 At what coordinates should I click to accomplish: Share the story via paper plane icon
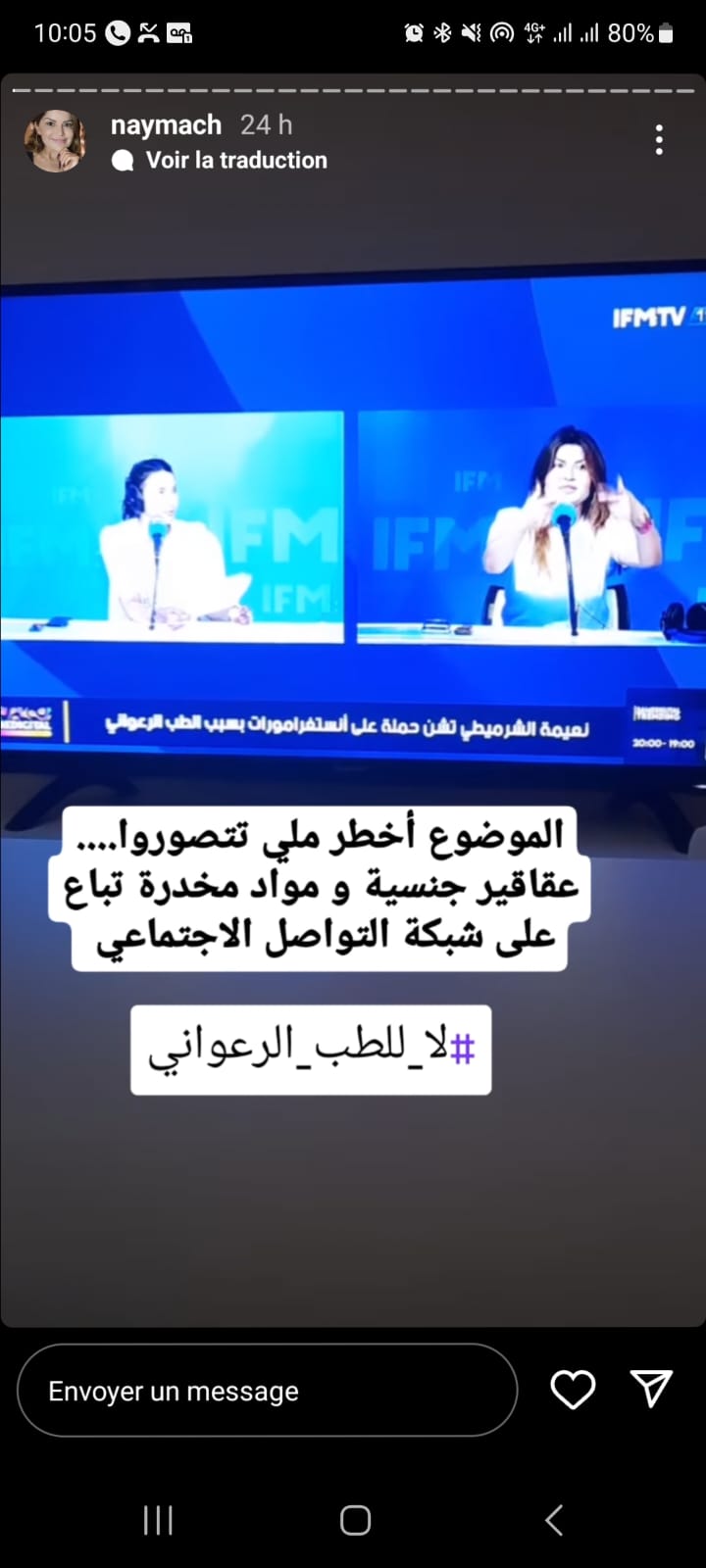651,1389
